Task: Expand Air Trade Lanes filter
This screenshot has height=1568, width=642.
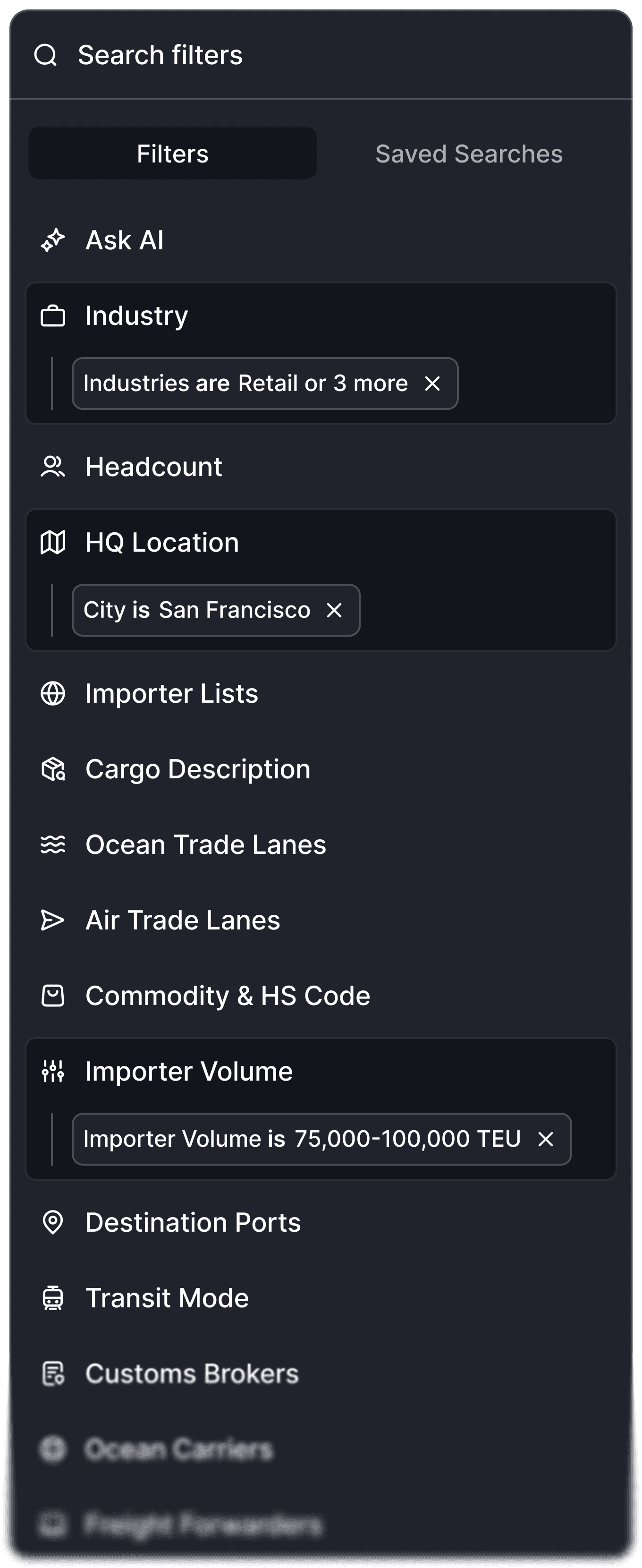Action: (321, 920)
